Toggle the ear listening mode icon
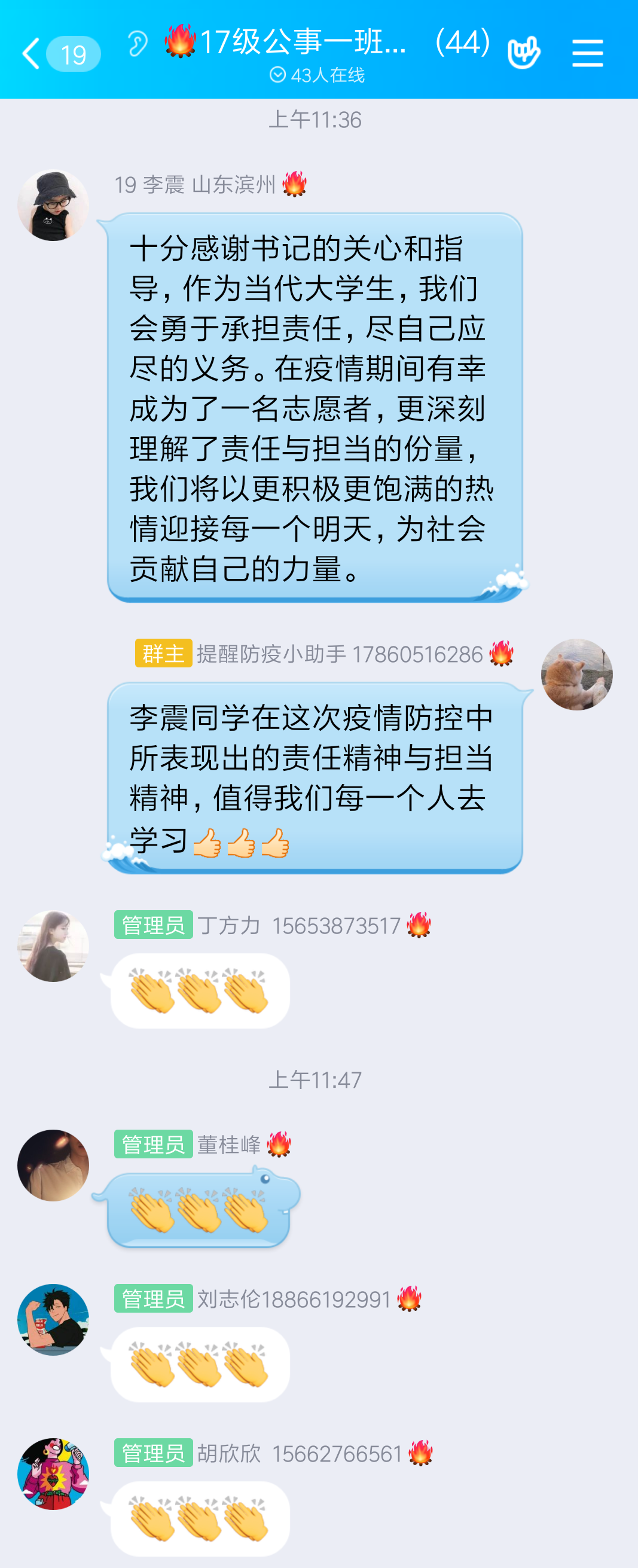Image resolution: width=638 pixels, height=1568 pixels. [138, 44]
